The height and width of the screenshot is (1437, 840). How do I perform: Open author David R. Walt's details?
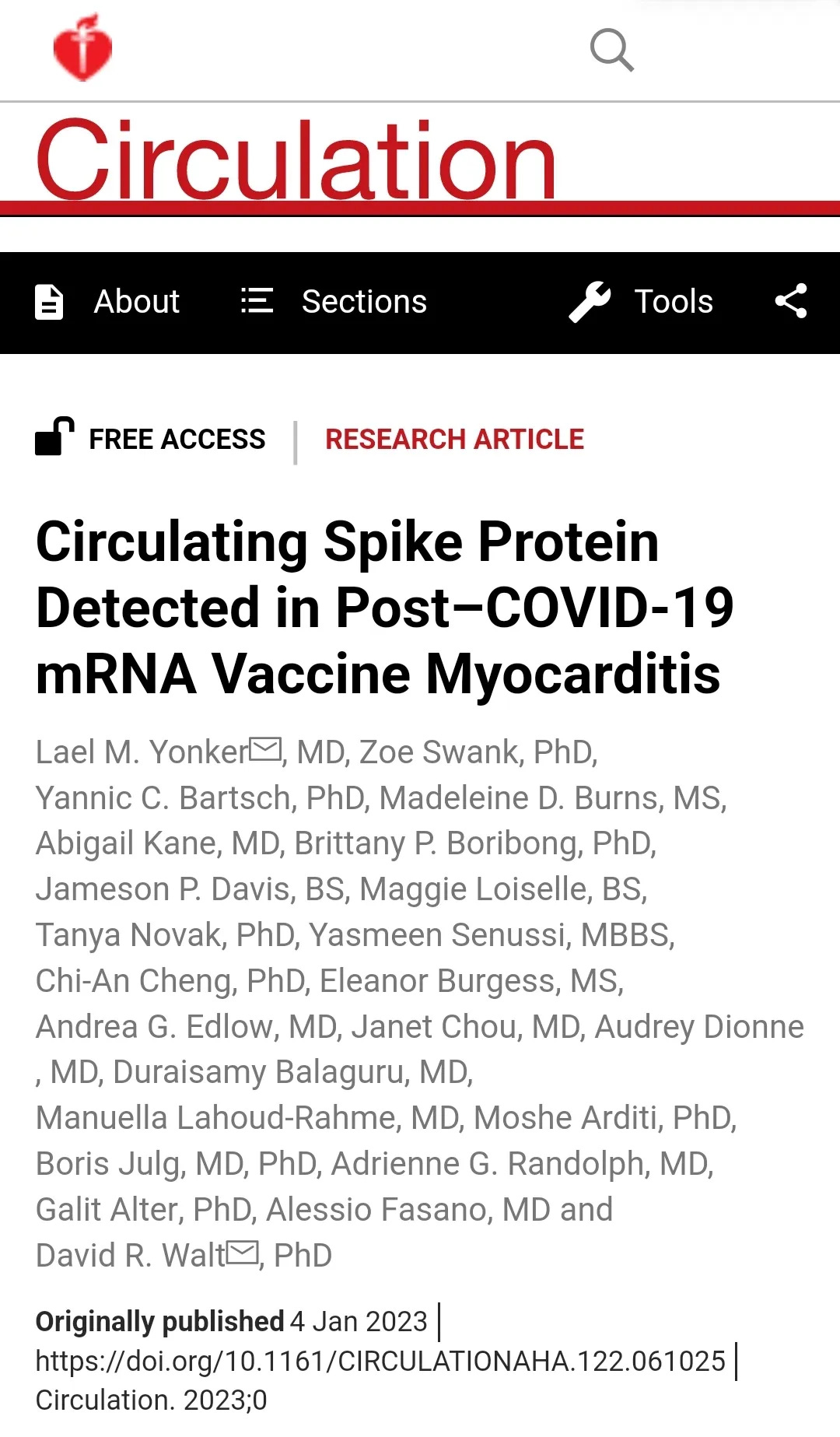(131, 1256)
